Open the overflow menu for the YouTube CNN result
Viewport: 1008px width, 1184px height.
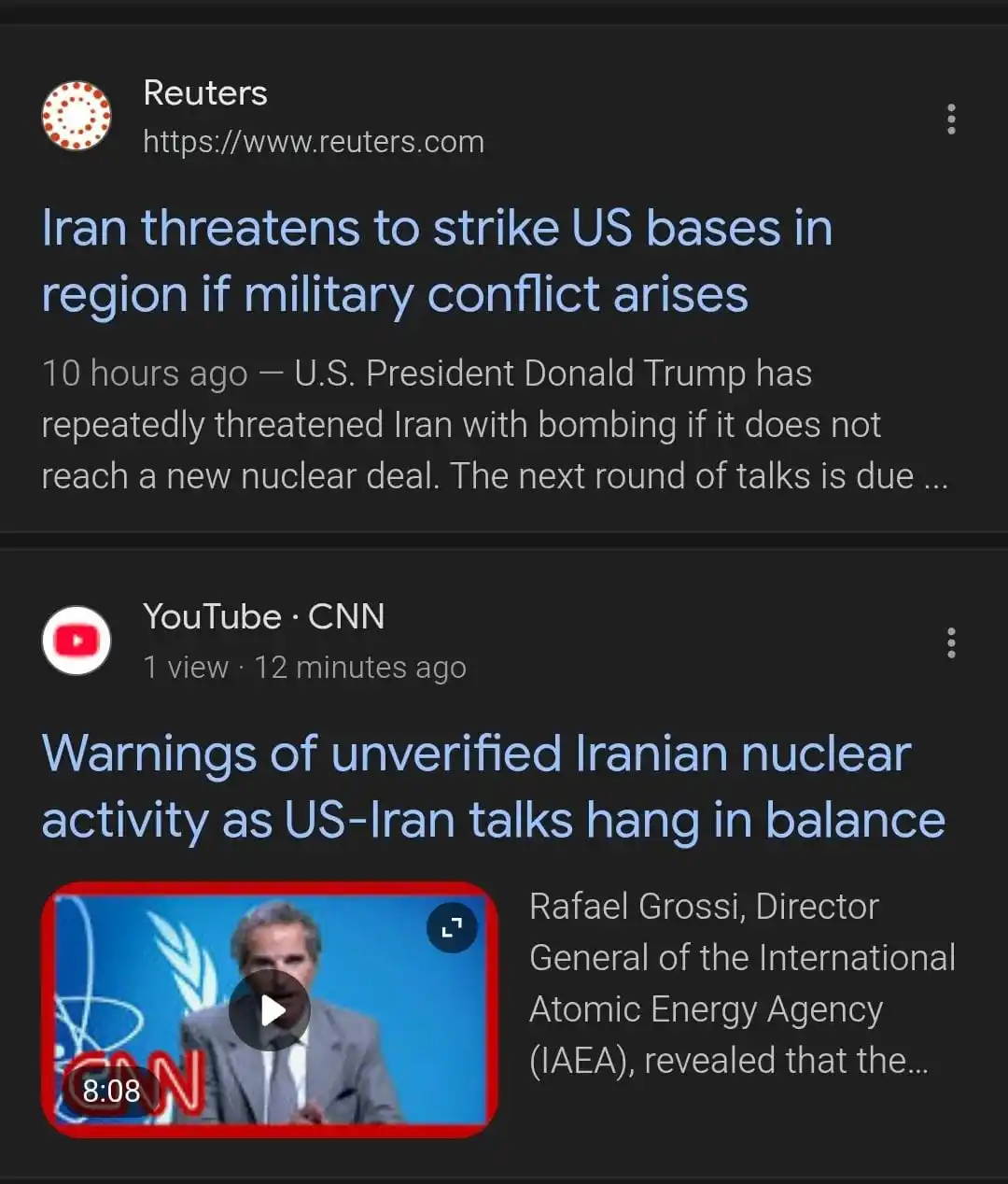click(x=951, y=642)
